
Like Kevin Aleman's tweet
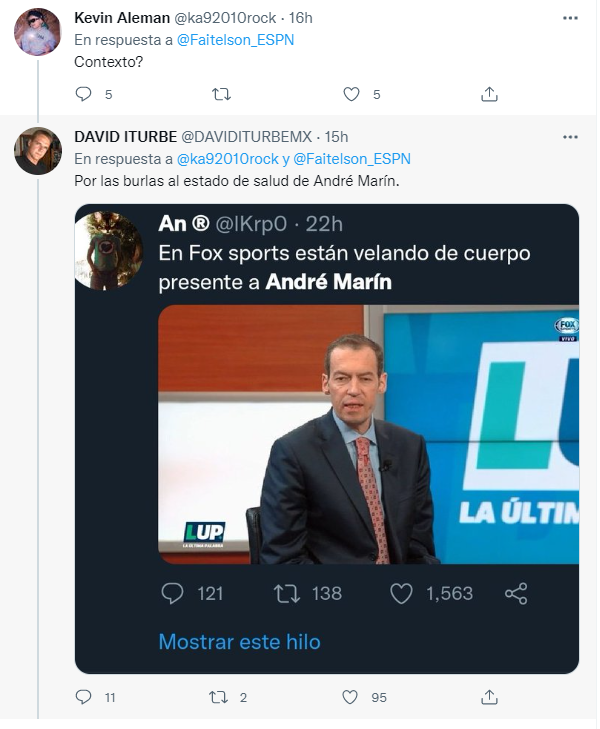351,94
